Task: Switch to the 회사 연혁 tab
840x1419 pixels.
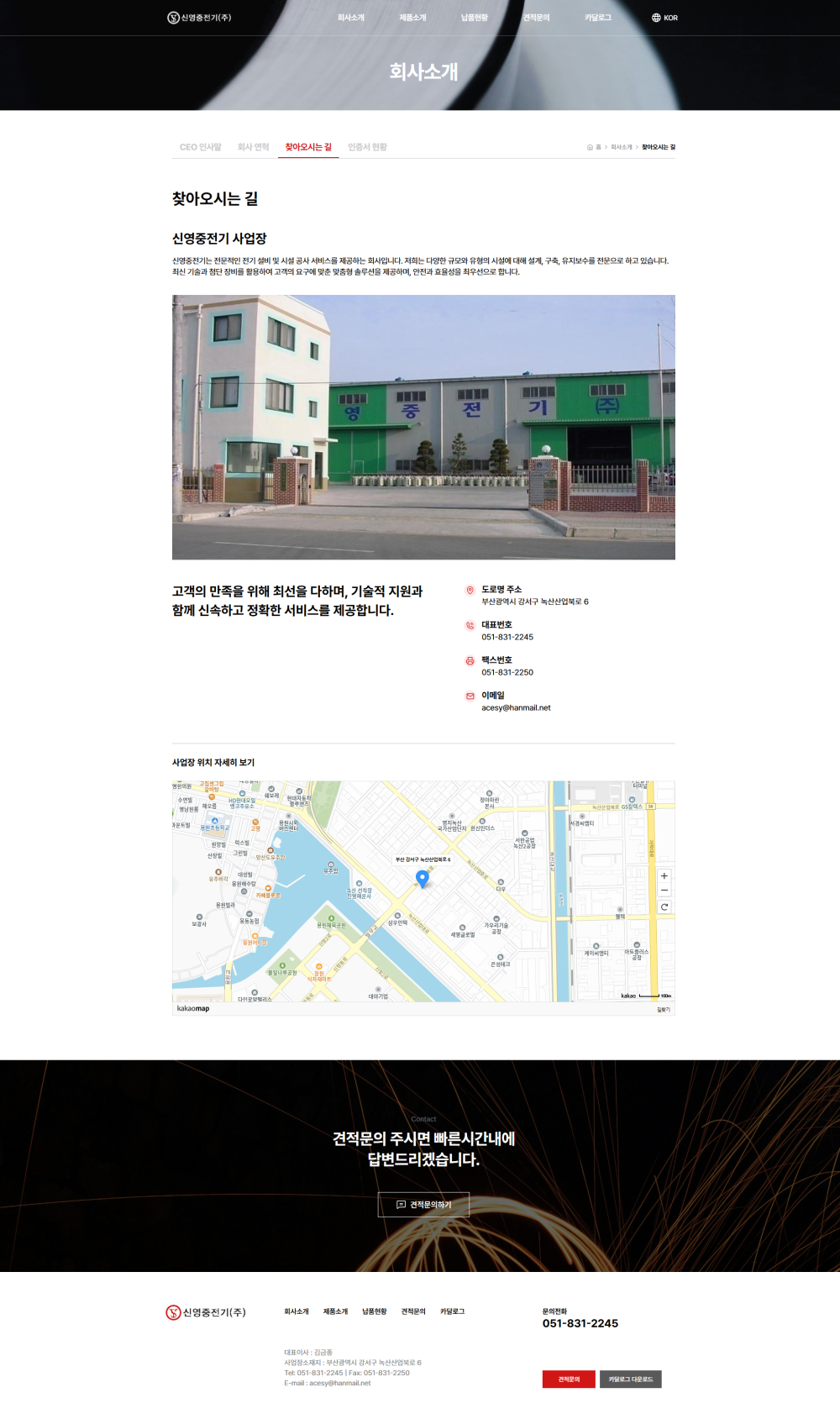Action: (253, 147)
